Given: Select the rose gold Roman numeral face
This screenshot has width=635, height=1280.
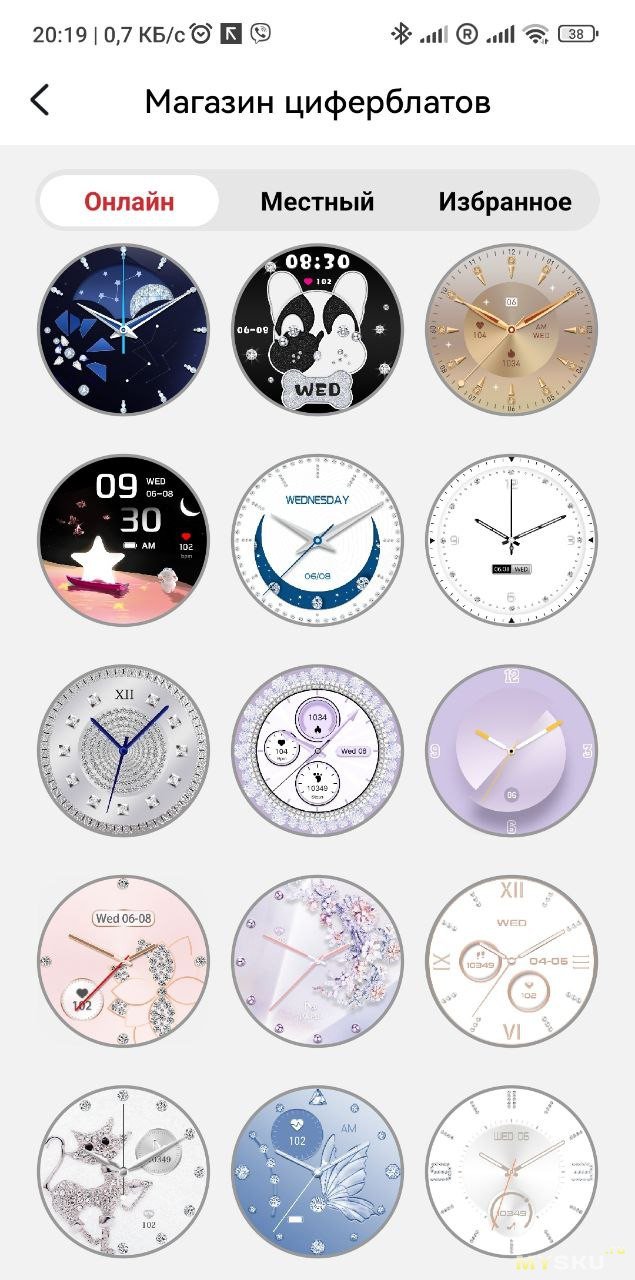Looking at the screenshot, I should 511,961.
